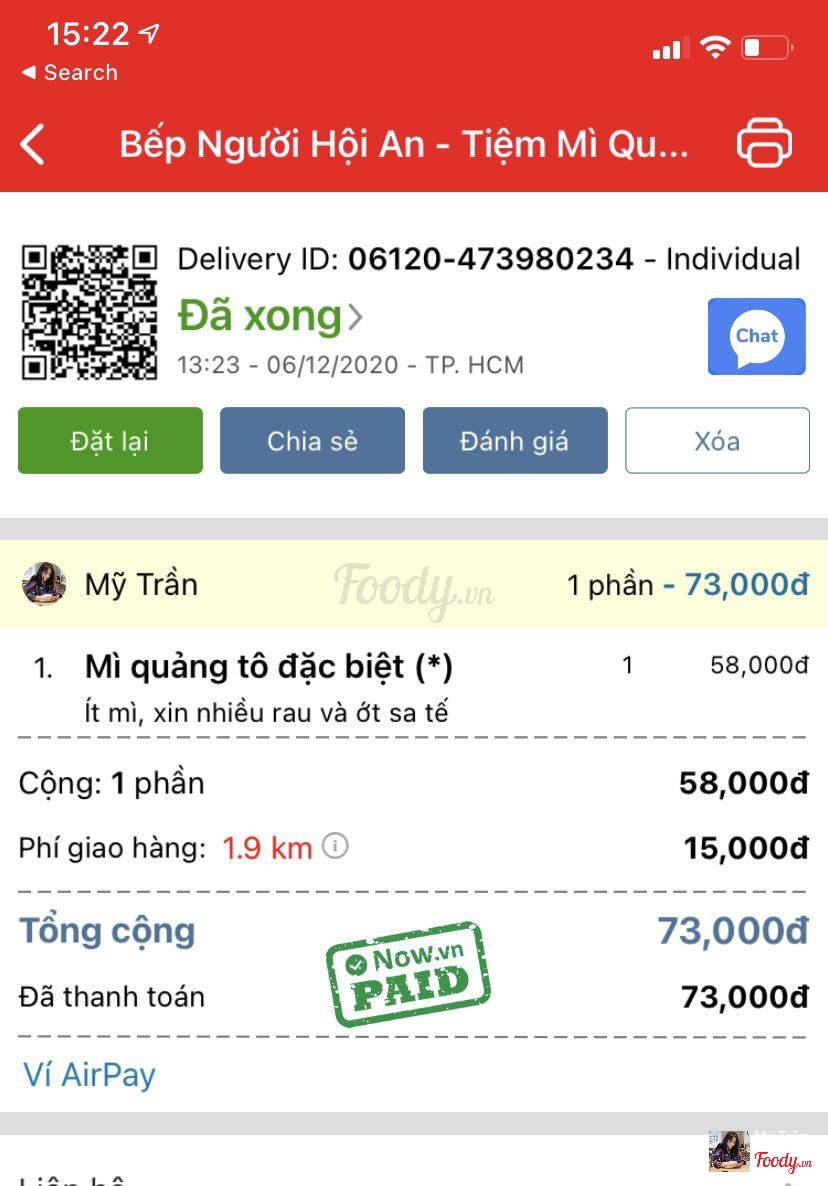The width and height of the screenshot is (828, 1186).
Task: Open the Chat button
Action: tap(756, 337)
